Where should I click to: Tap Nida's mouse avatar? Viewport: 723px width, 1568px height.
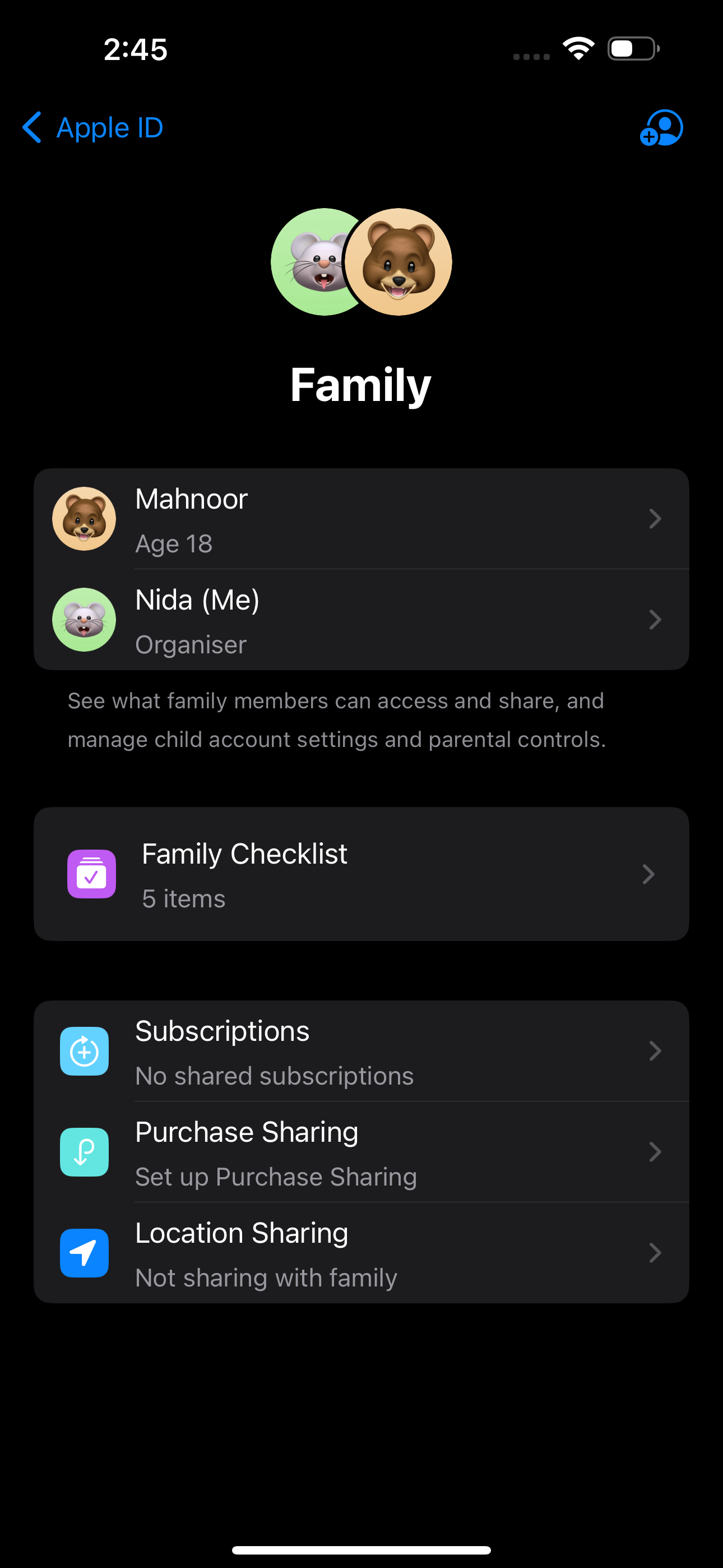click(x=84, y=620)
